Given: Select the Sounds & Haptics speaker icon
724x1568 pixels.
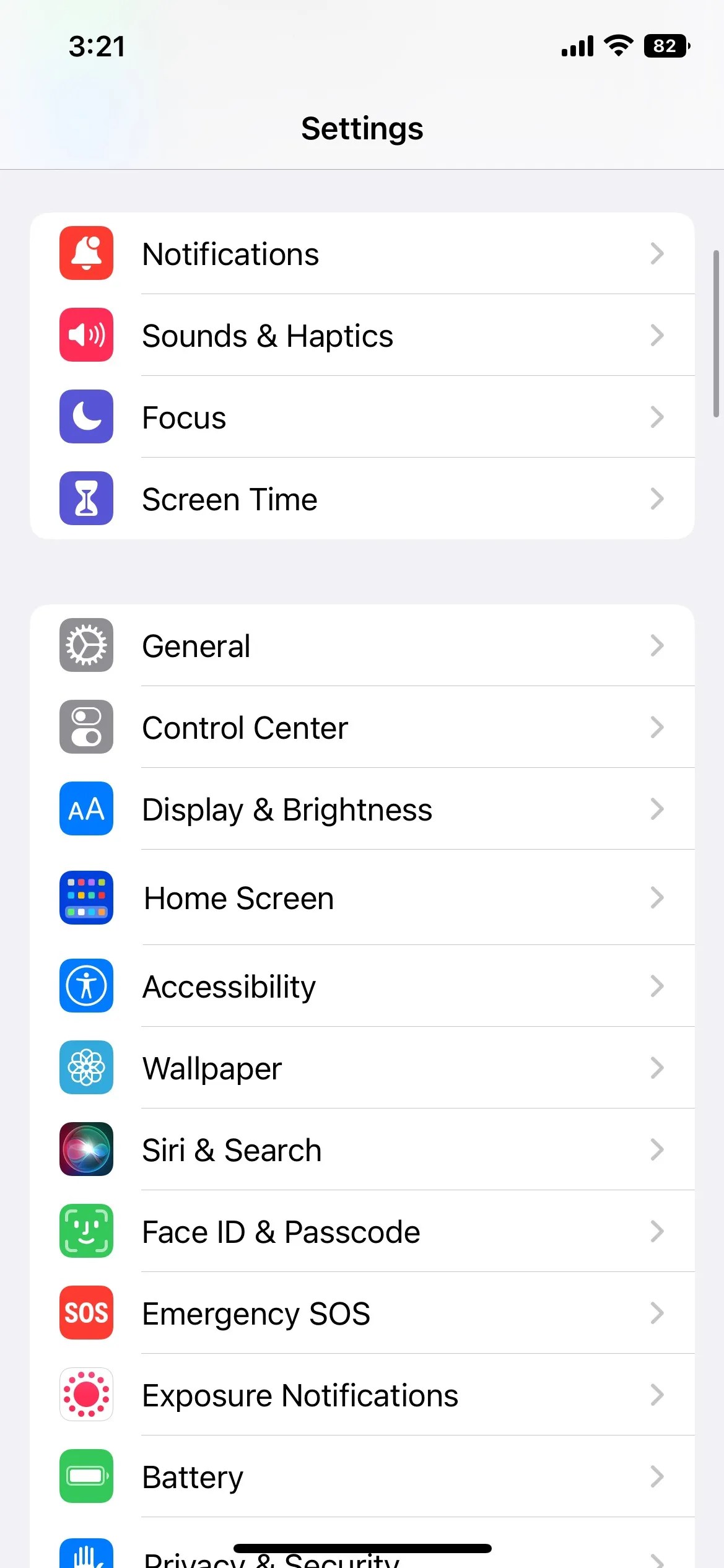Looking at the screenshot, I should tap(86, 335).
